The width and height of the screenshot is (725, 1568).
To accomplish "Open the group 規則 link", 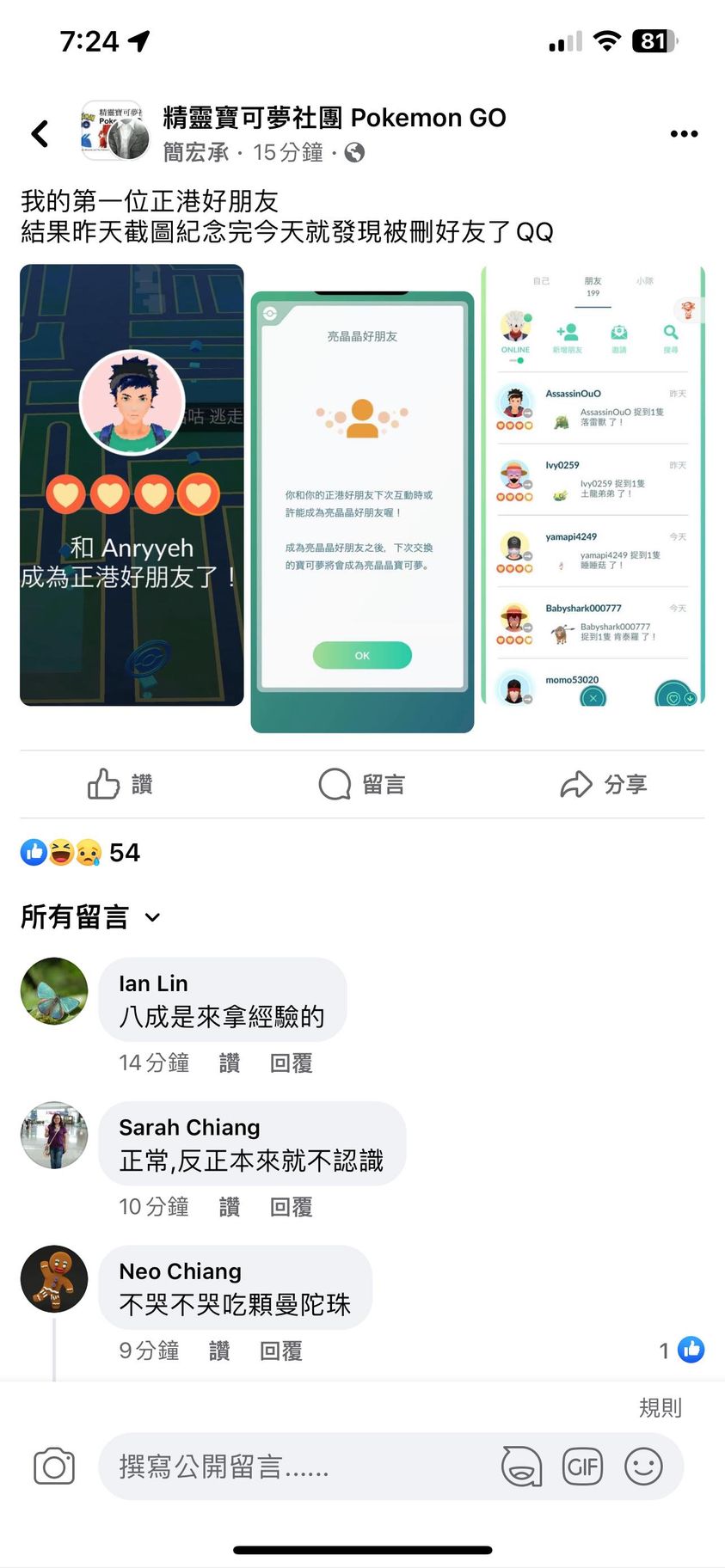I will [660, 1408].
